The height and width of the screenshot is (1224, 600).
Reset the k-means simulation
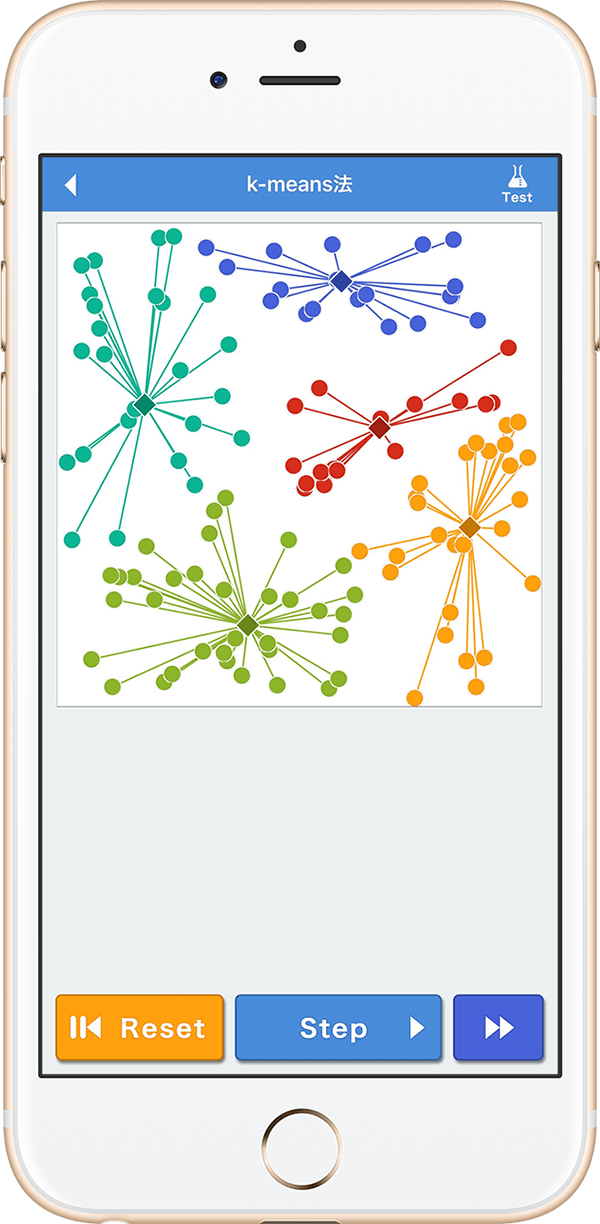click(x=140, y=1028)
